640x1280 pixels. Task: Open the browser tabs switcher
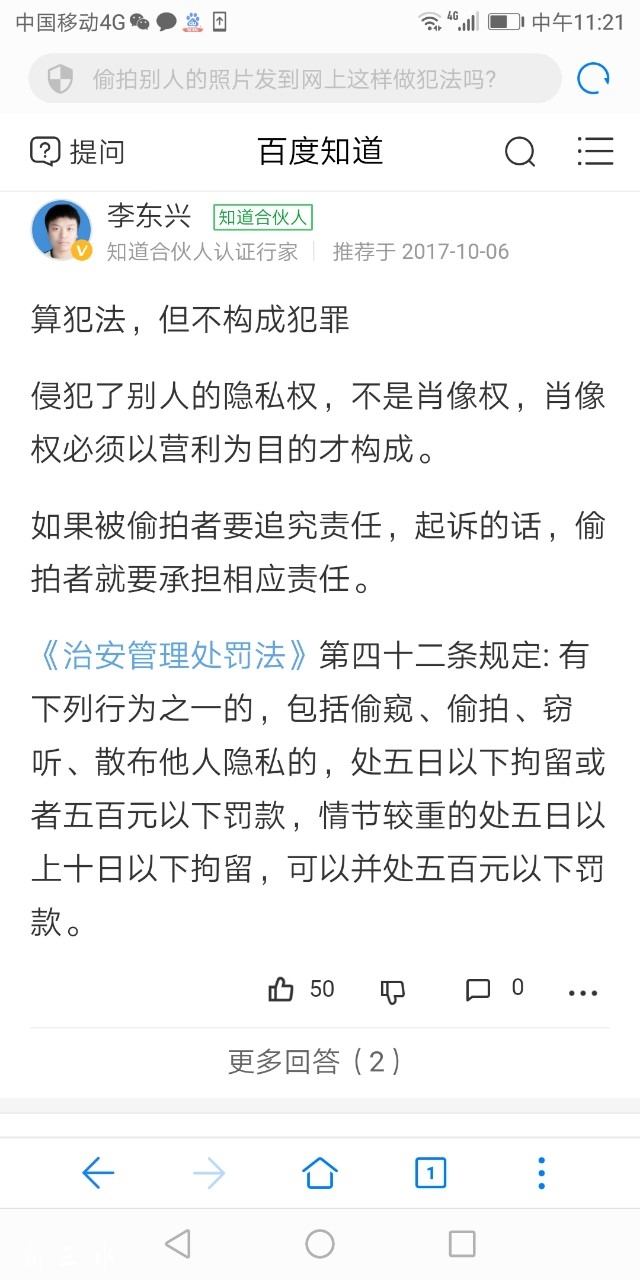tap(430, 1172)
